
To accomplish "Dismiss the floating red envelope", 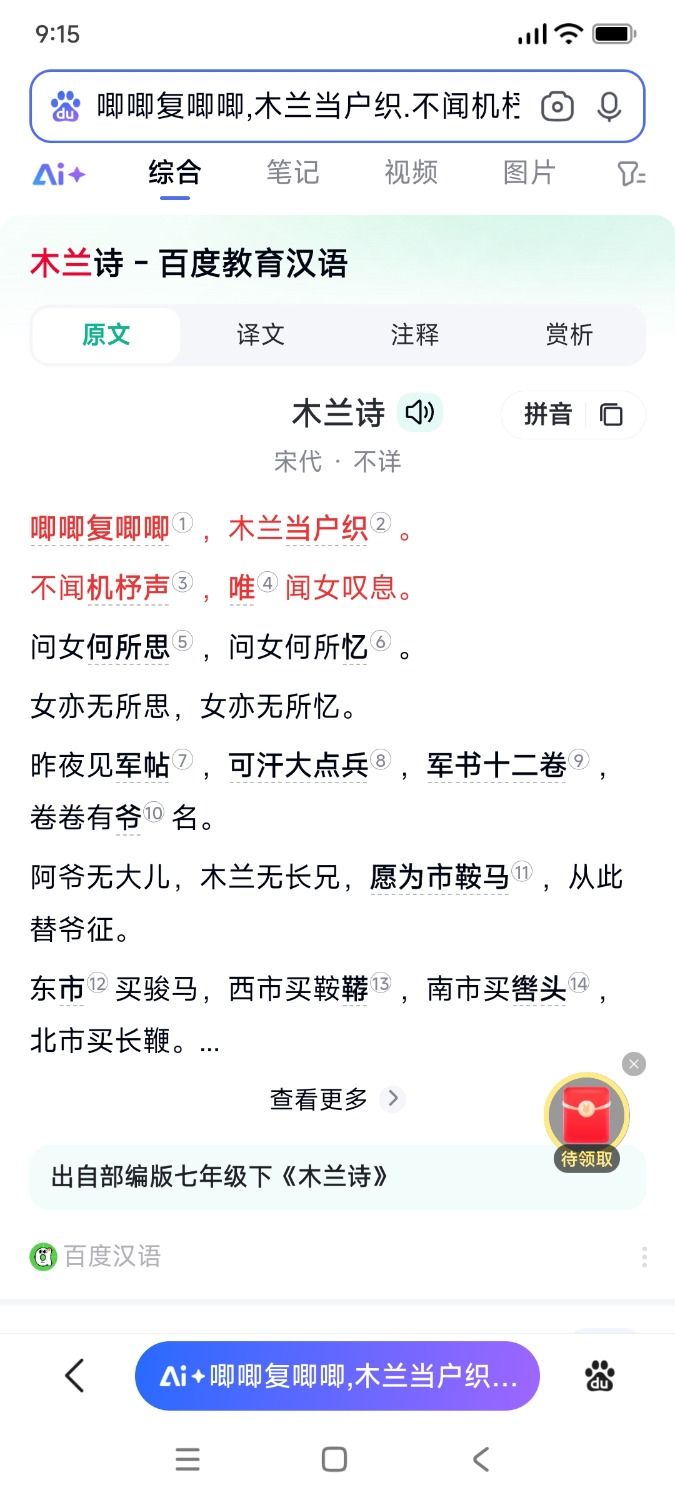I will tap(634, 1064).
